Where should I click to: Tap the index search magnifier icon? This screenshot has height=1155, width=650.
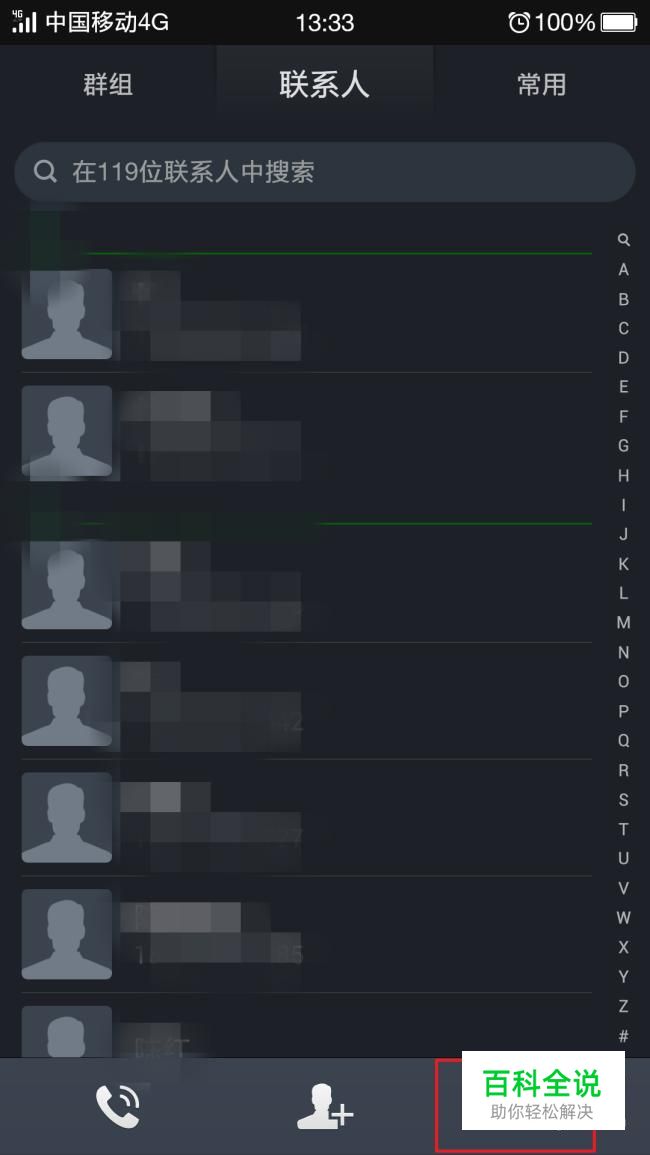pyautogui.click(x=623, y=240)
